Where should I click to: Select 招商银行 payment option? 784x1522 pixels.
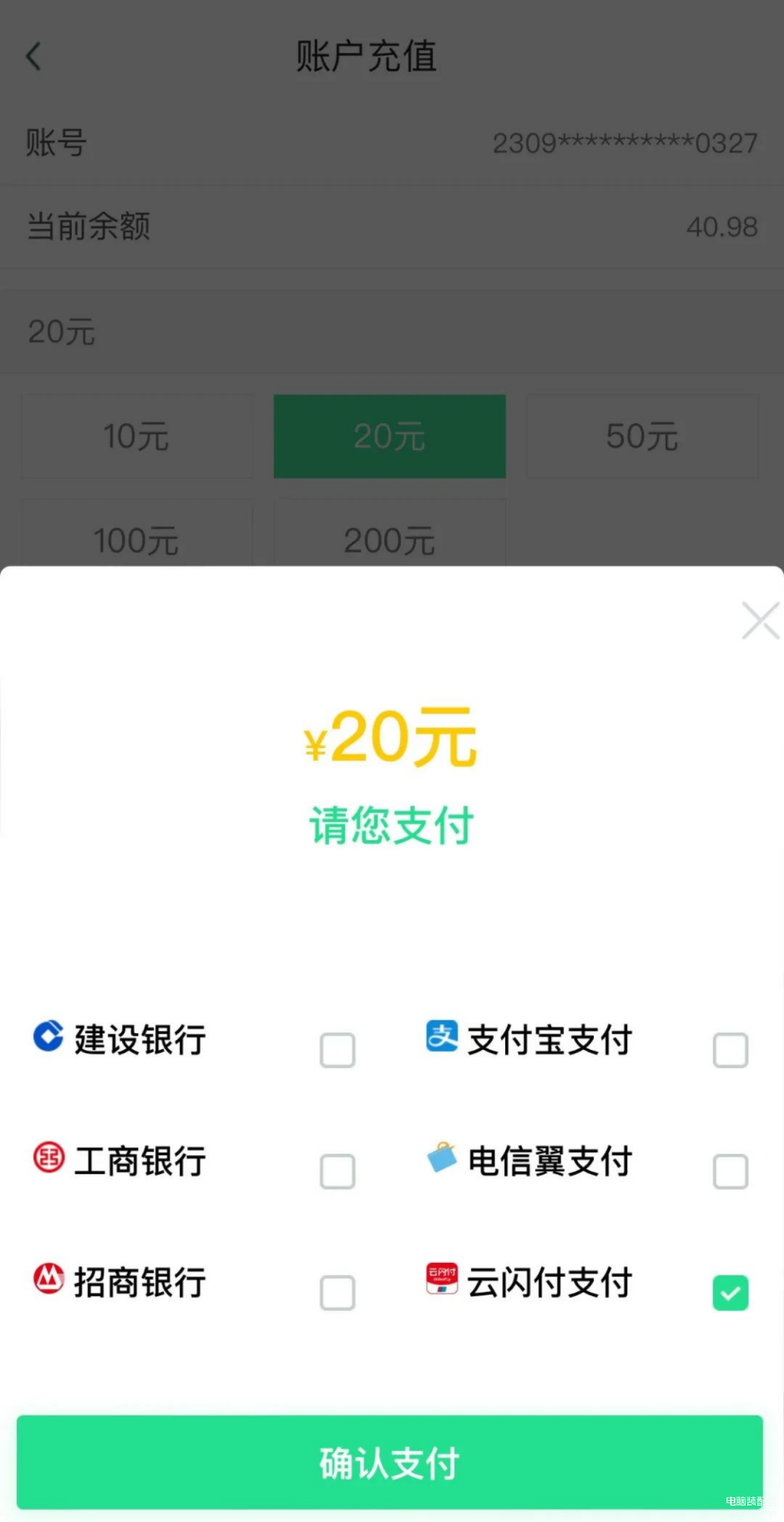click(338, 1293)
